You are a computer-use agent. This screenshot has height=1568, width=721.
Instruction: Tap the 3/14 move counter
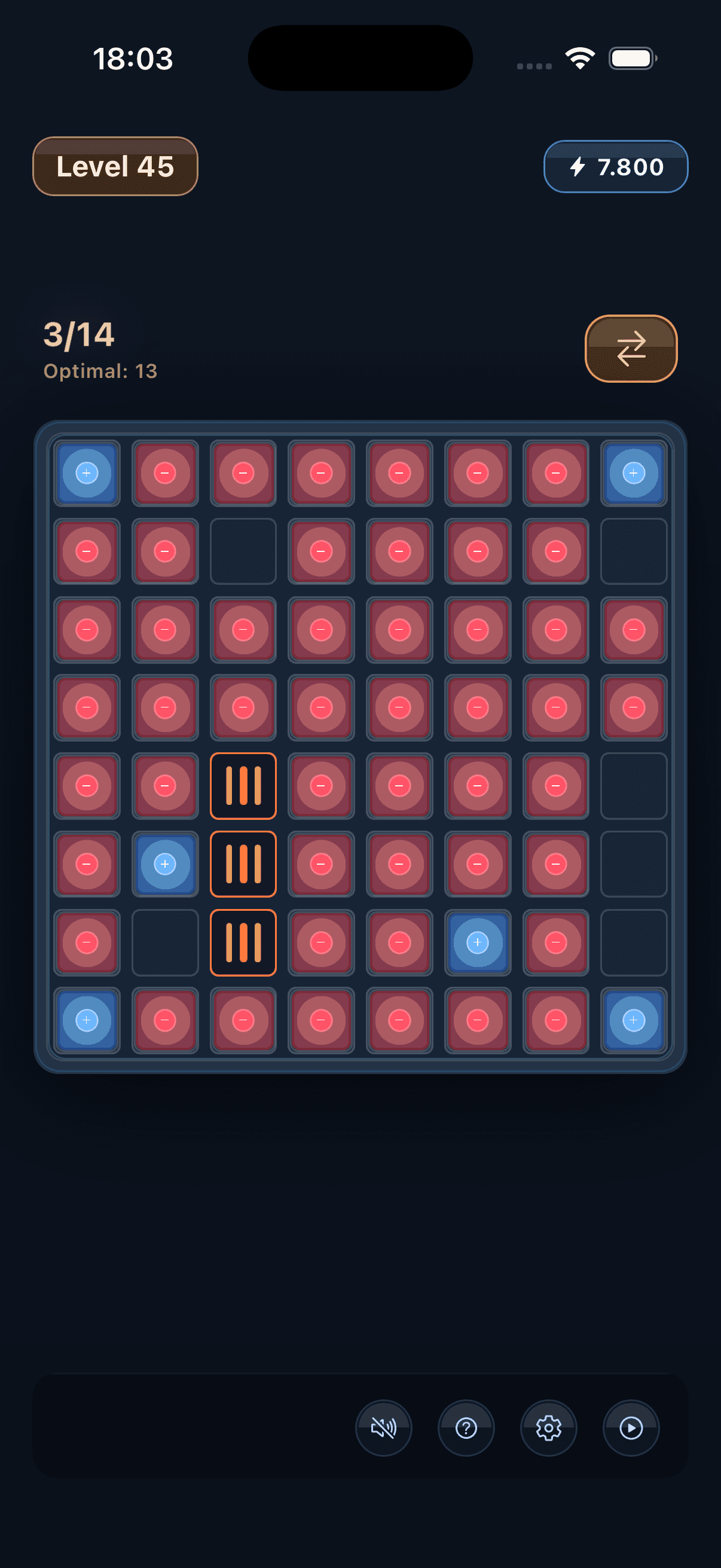[79, 334]
